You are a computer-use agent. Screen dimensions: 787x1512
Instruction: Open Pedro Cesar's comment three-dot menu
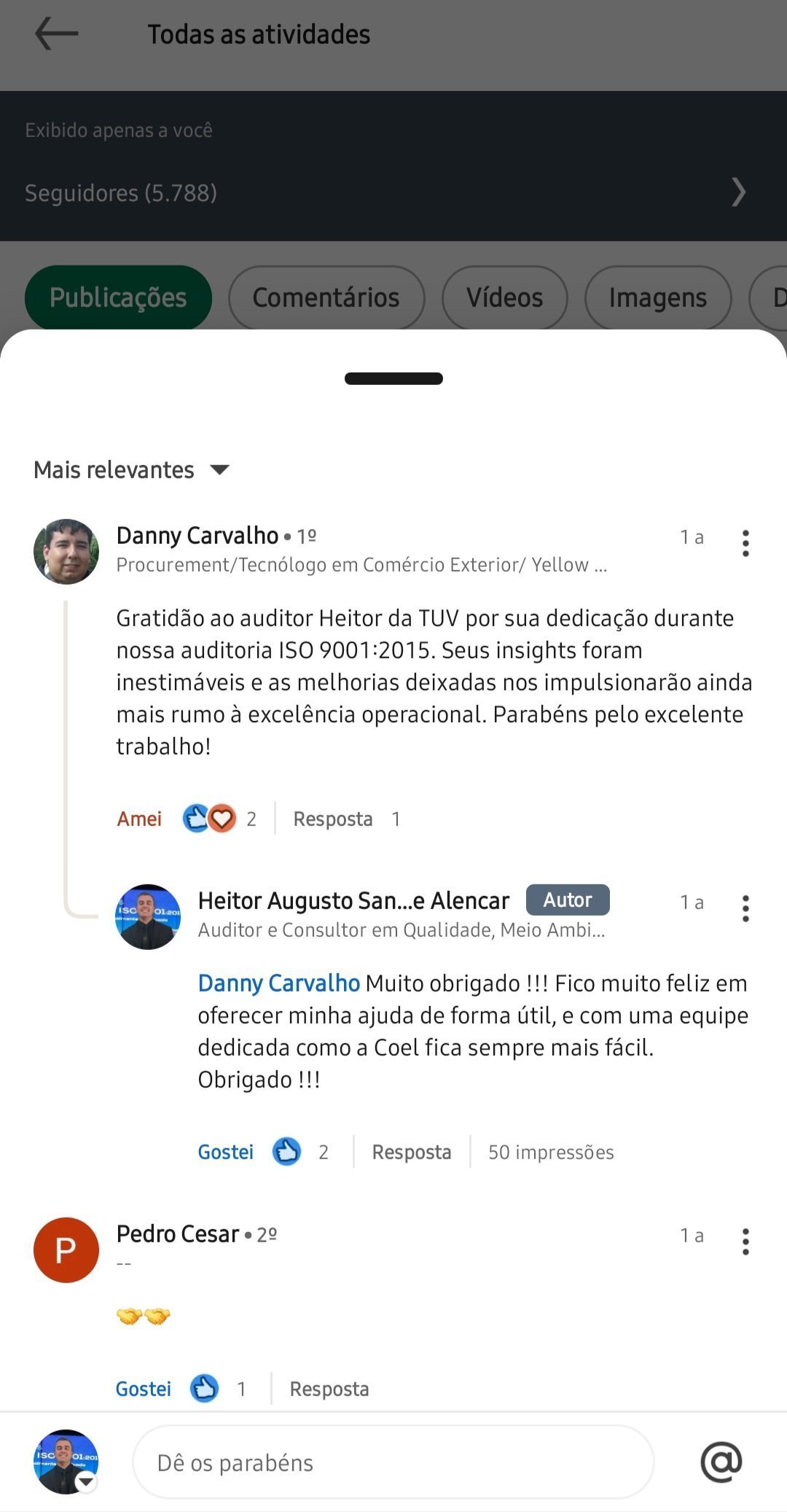coord(745,1242)
